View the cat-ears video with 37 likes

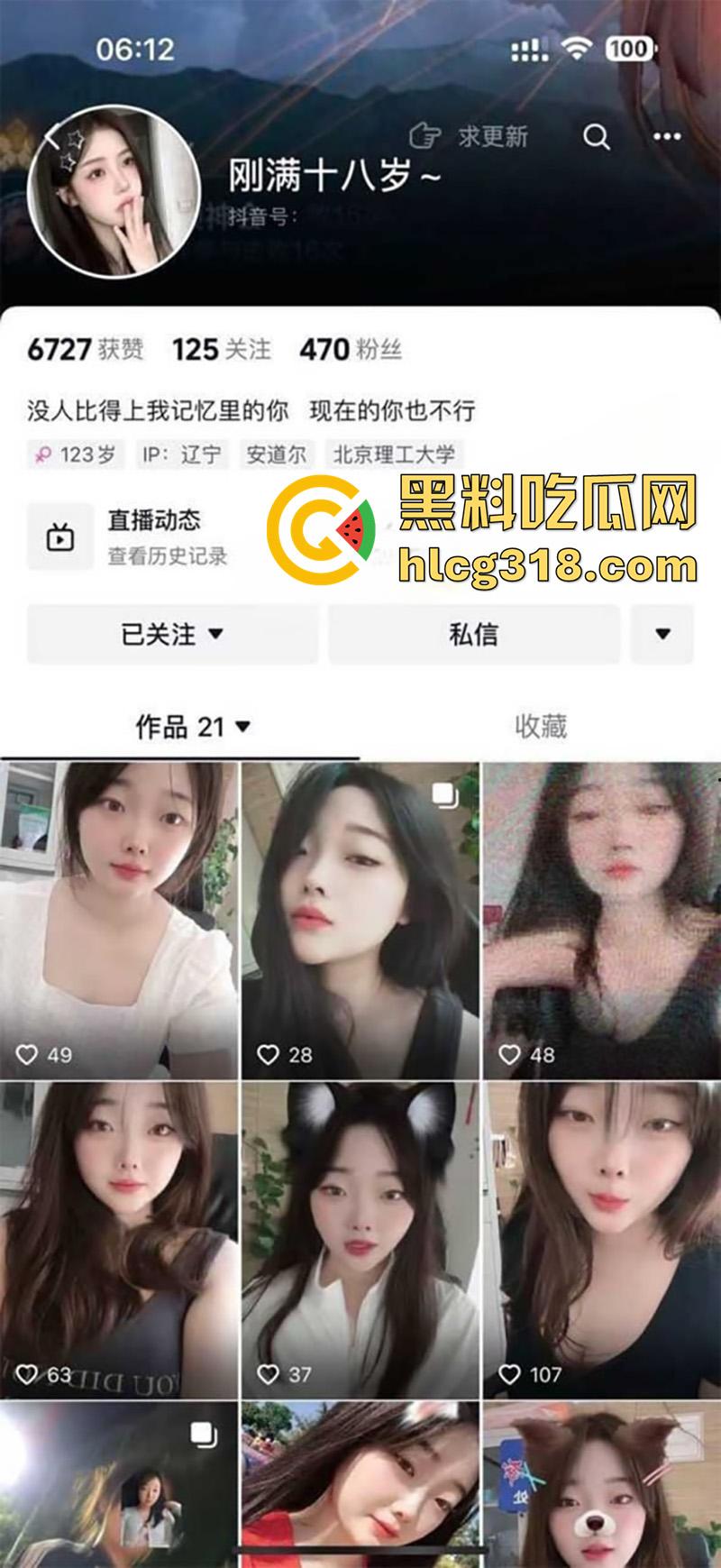coord(360,1240)
